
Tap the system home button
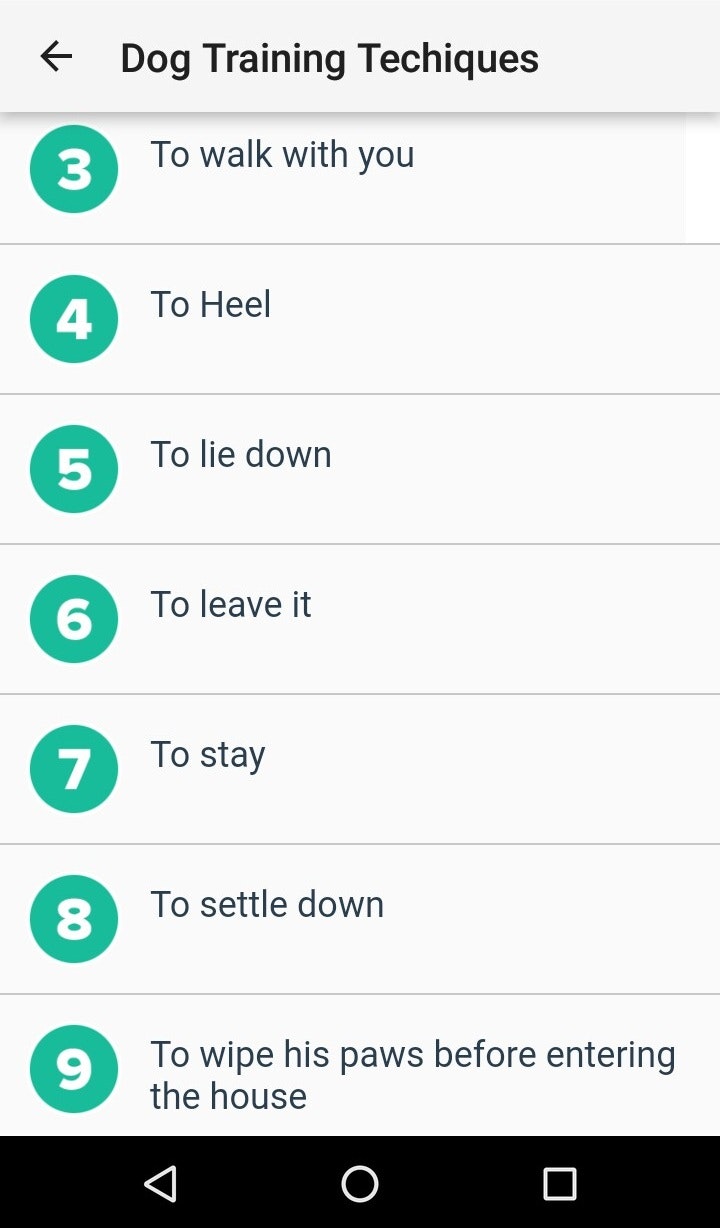click(x=360, y=1184)
